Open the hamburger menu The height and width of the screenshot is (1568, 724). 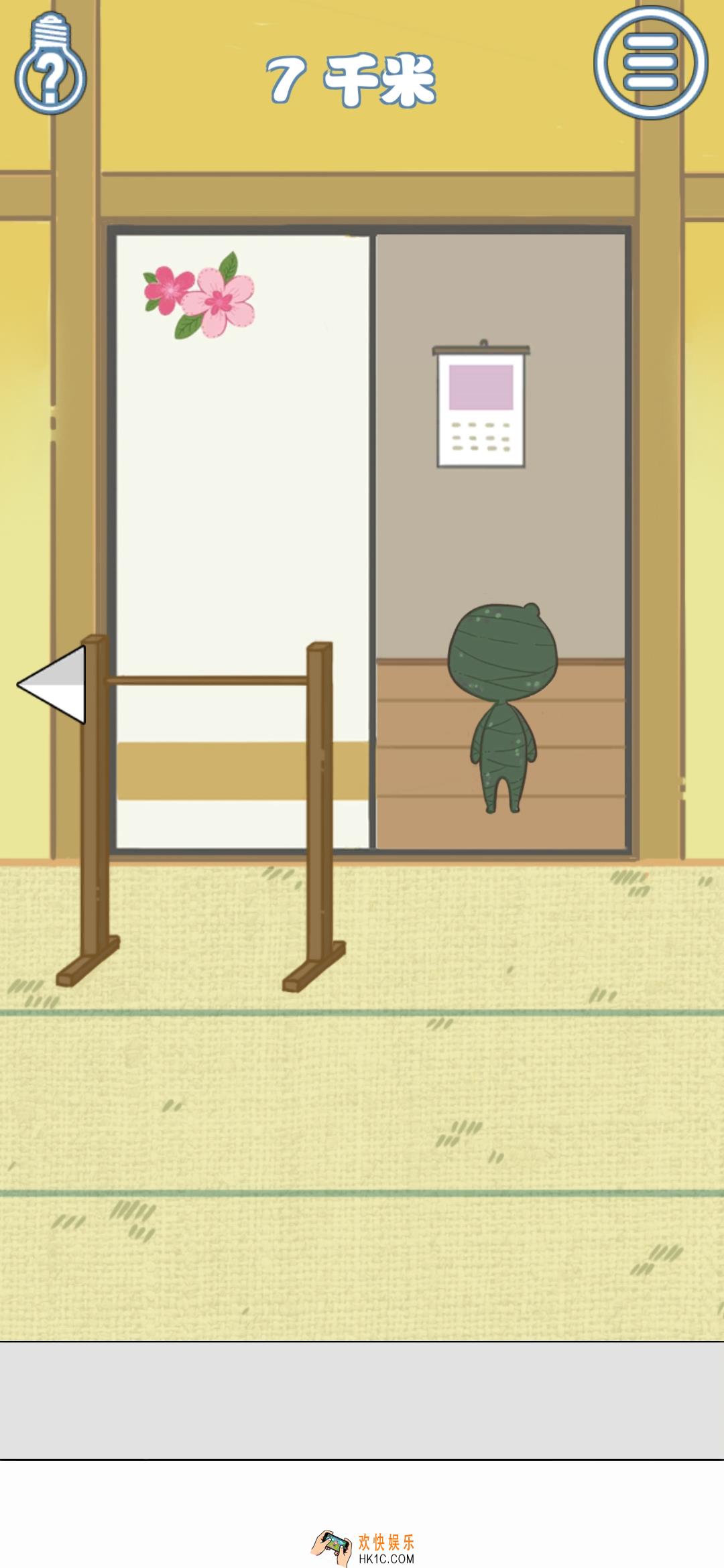click(650, 62)
